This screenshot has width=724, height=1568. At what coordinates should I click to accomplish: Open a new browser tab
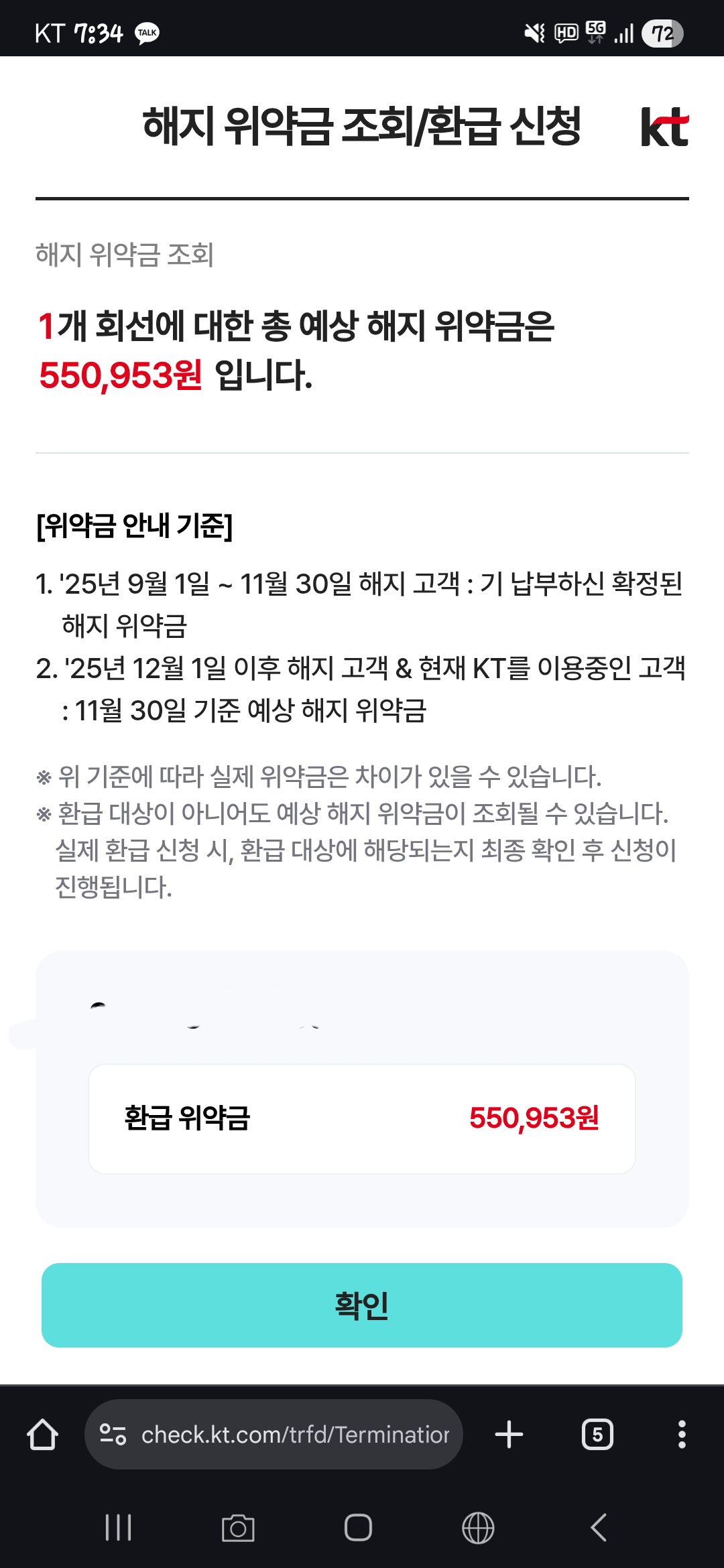(x=509, y=1435)
